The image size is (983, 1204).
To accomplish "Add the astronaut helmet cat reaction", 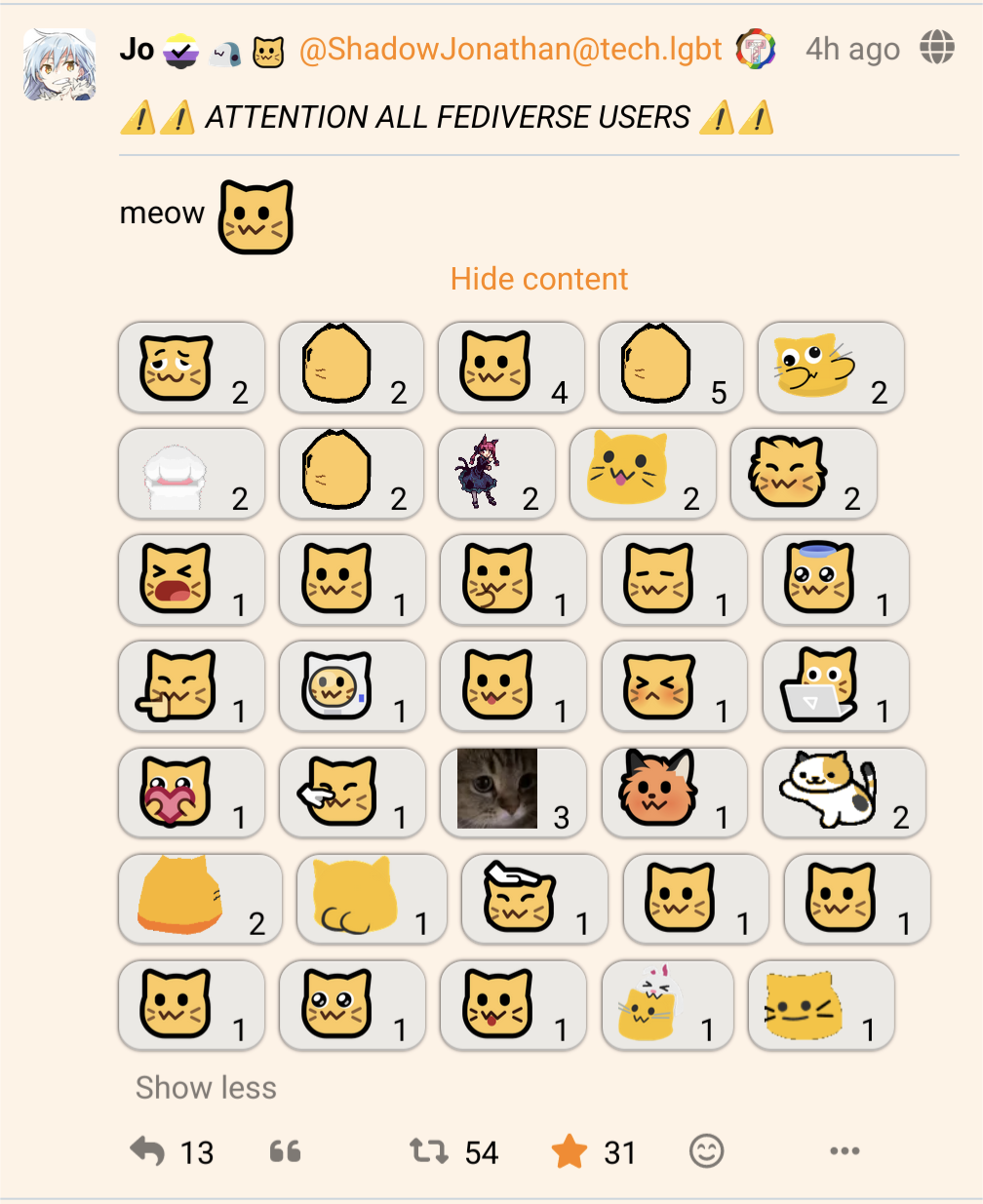I will 352,685.
